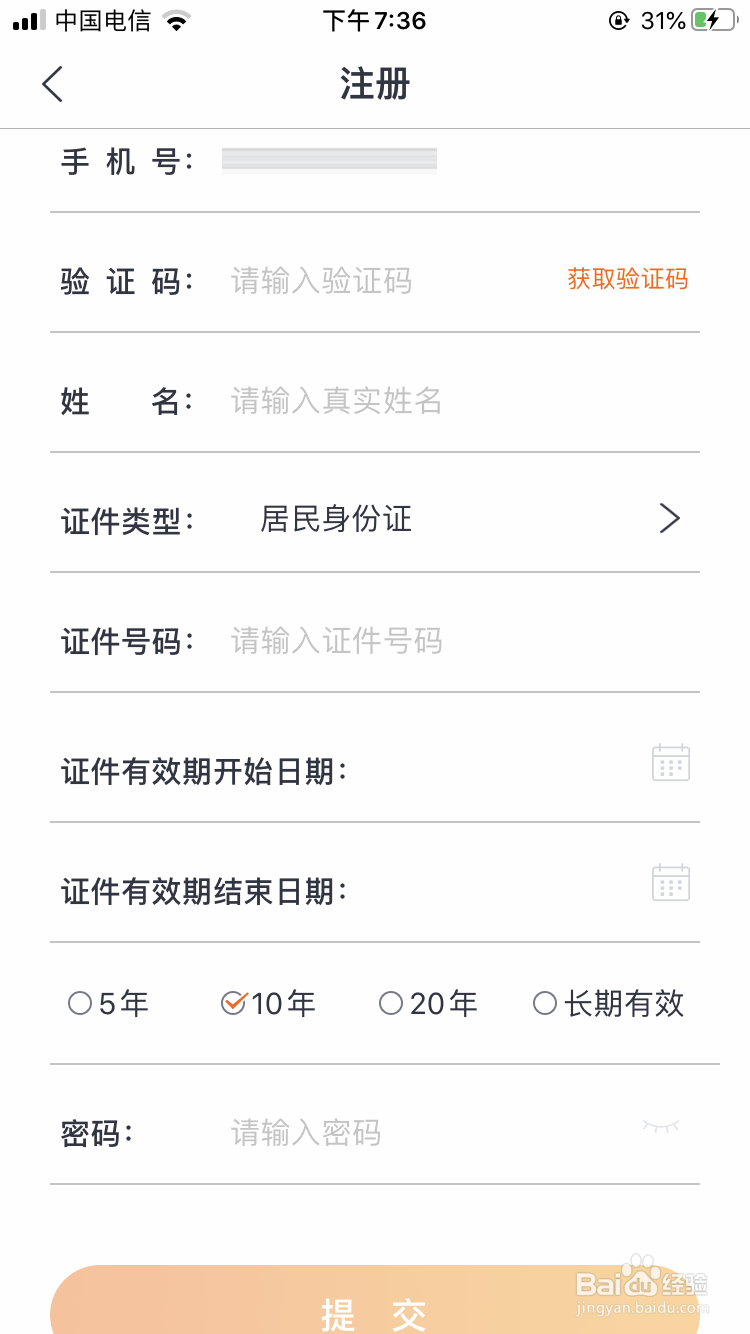Tap the 请输入真实姓名 name field
Image resolution: width=750 pixels, height=1334 pixels.
tap(336, 400)
